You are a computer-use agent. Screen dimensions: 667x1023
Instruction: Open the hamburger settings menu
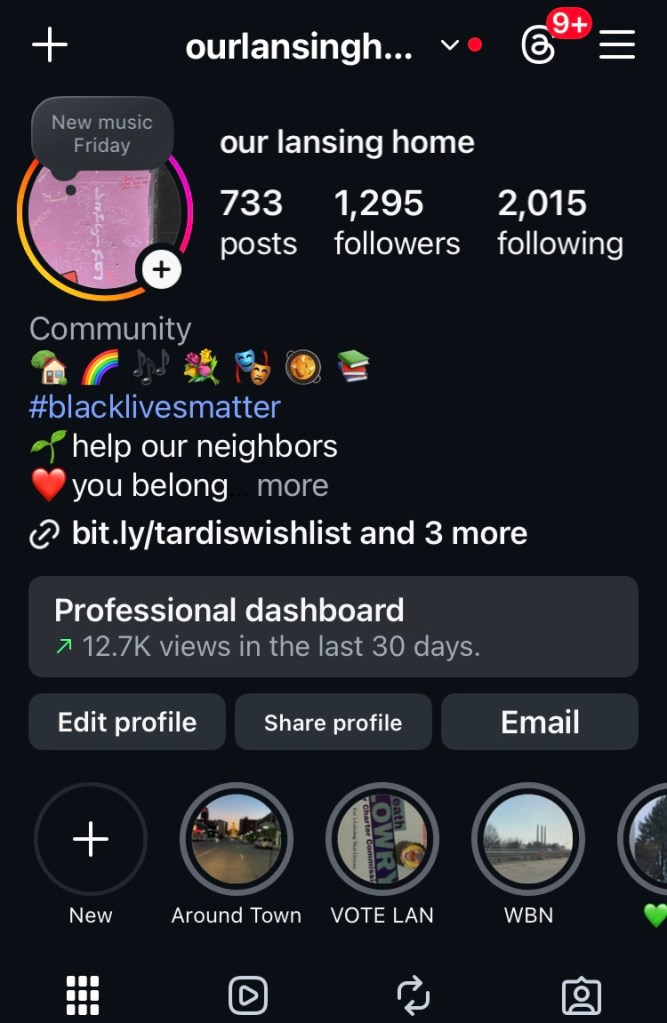point(617,46)
